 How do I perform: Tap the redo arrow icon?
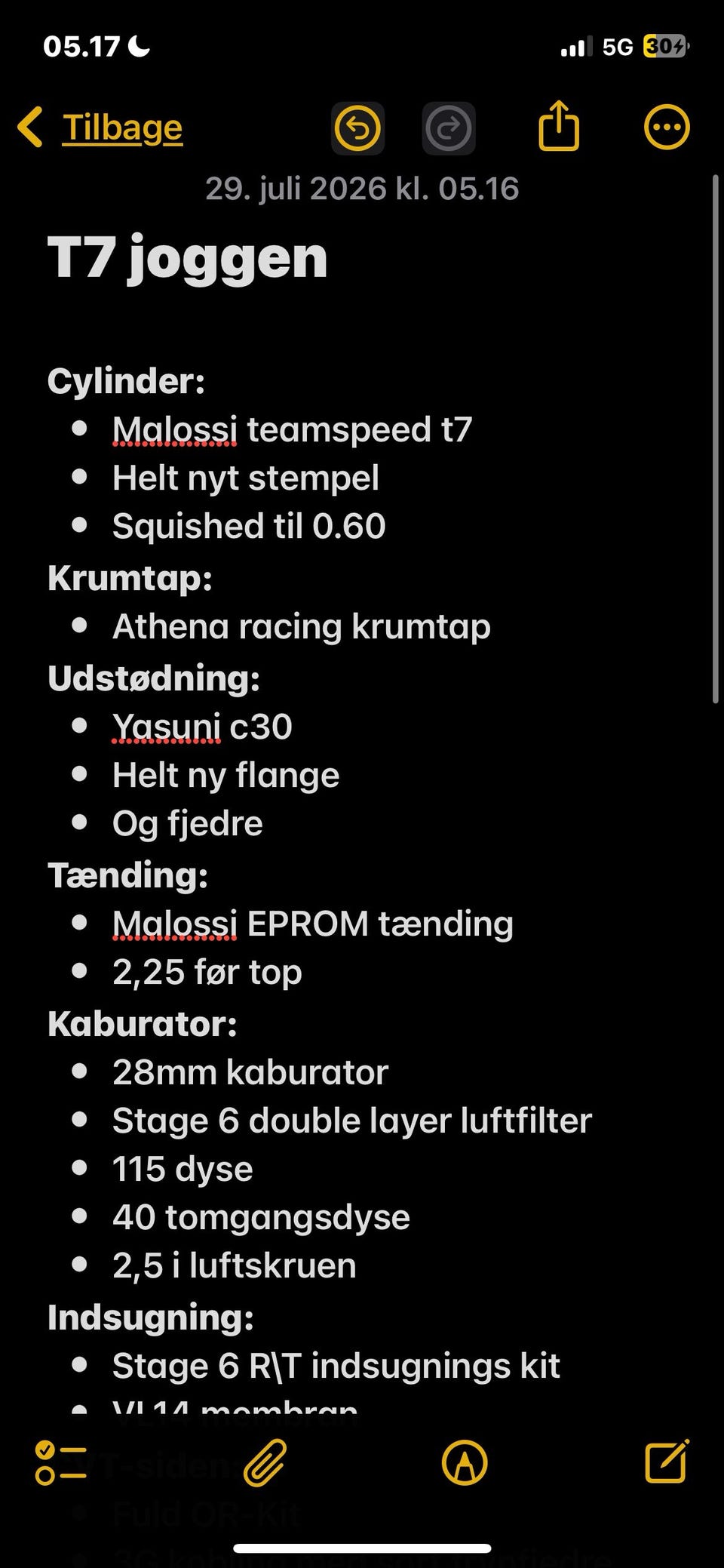pyautogui.click(x=449, y=128)
